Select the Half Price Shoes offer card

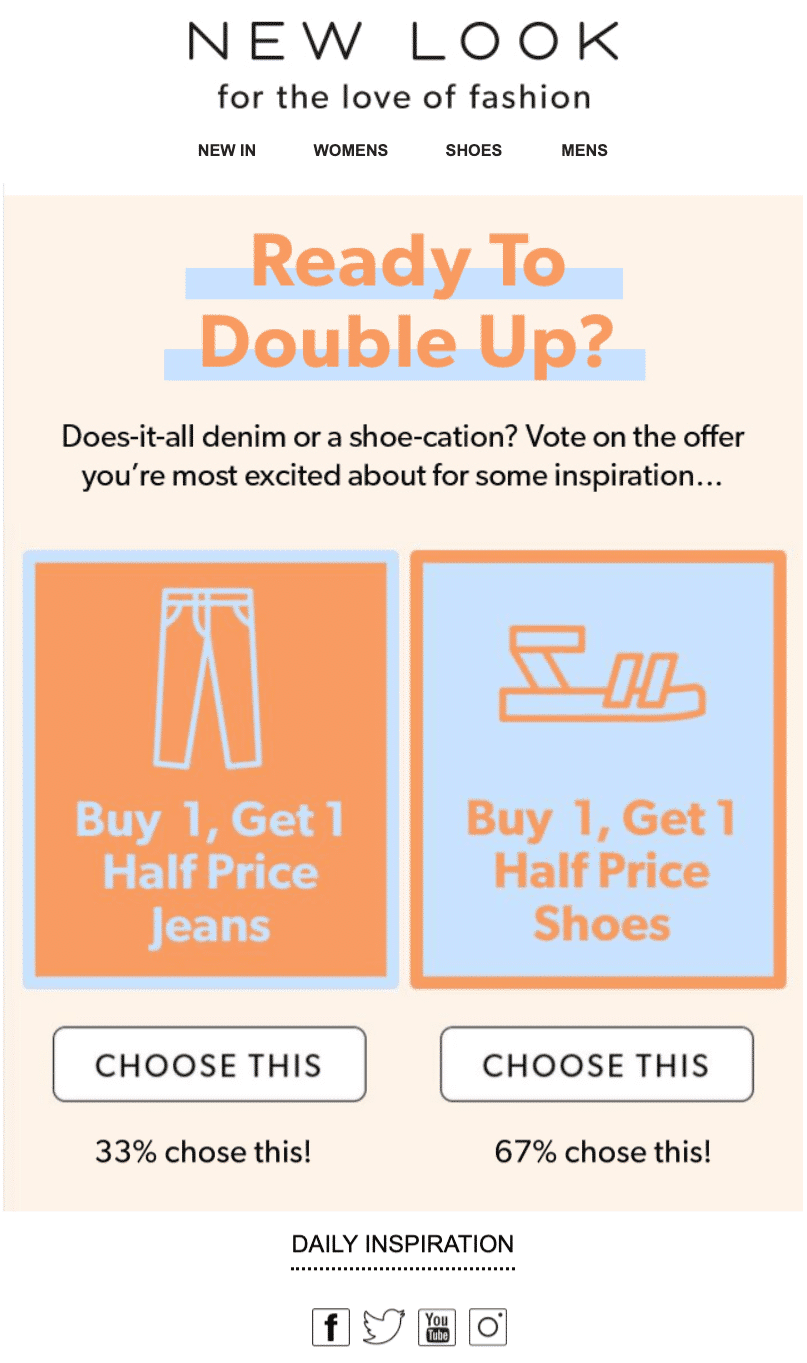click(598, 769)
